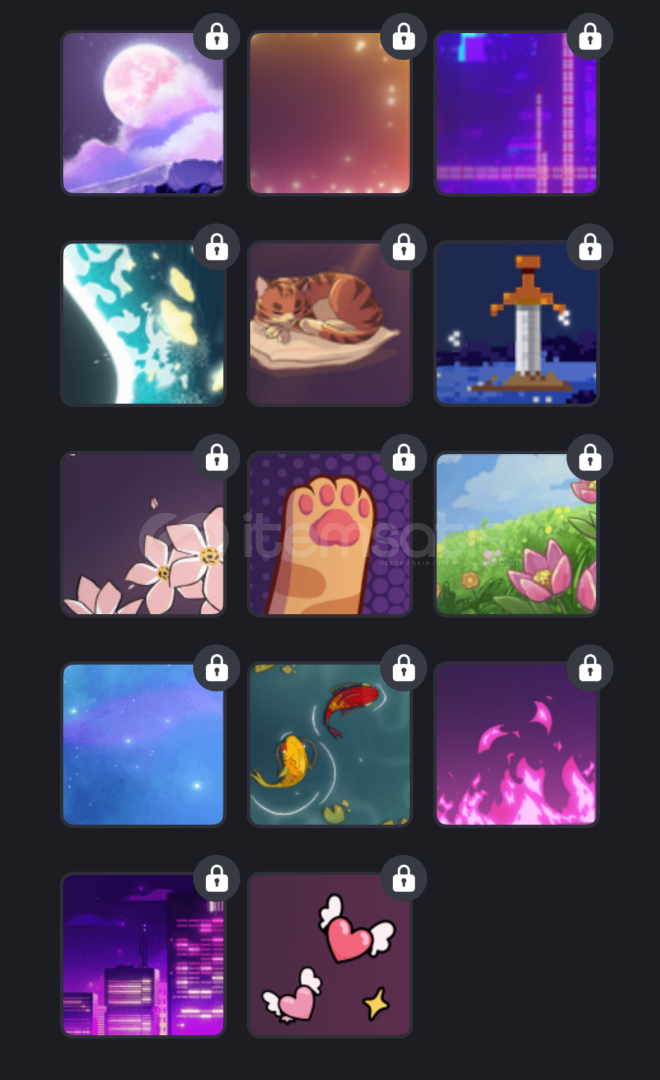The width and height of the screenshot is (660, 1080).
Task: Select the teal glowing planet tile
Action: pyautogui.click(x=143, y=324)
